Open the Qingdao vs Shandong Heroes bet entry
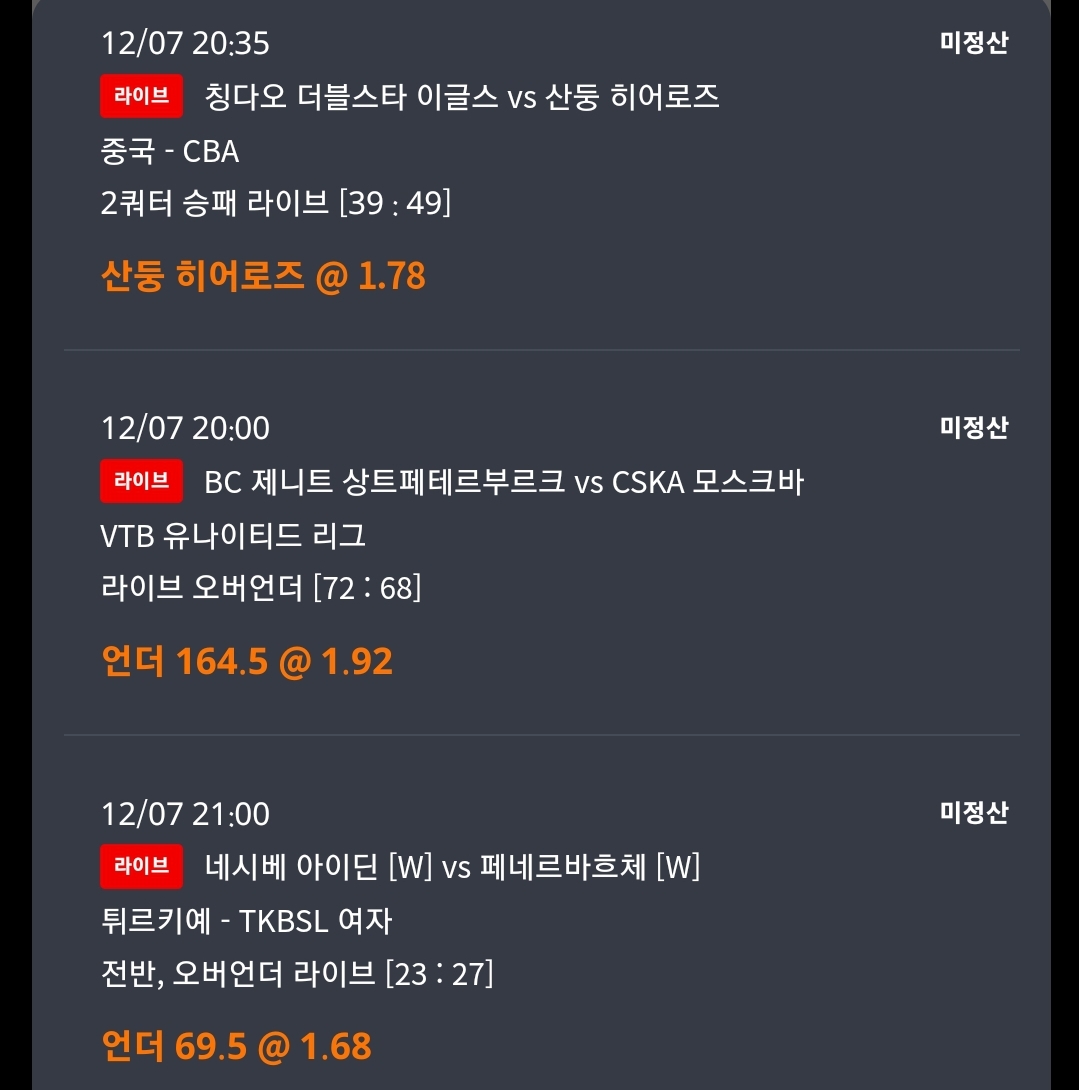Viewport: 1079px width, 1090px height. 461,97
